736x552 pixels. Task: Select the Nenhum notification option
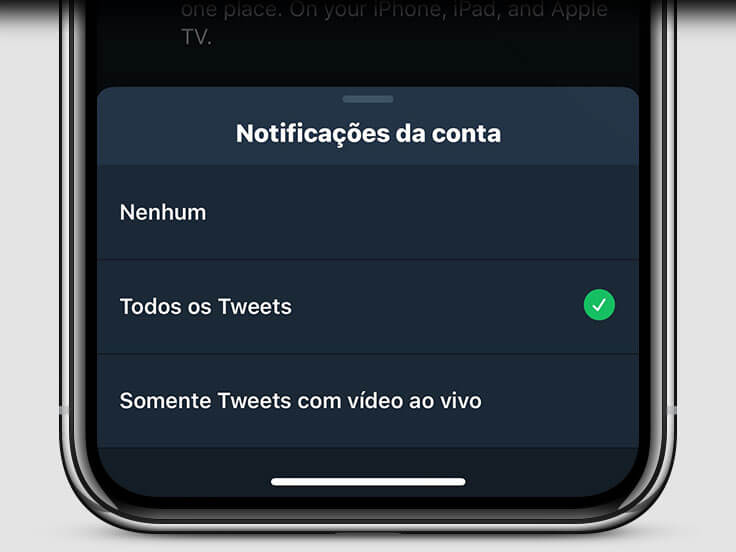pyautogui.click(x=163, y=212)
